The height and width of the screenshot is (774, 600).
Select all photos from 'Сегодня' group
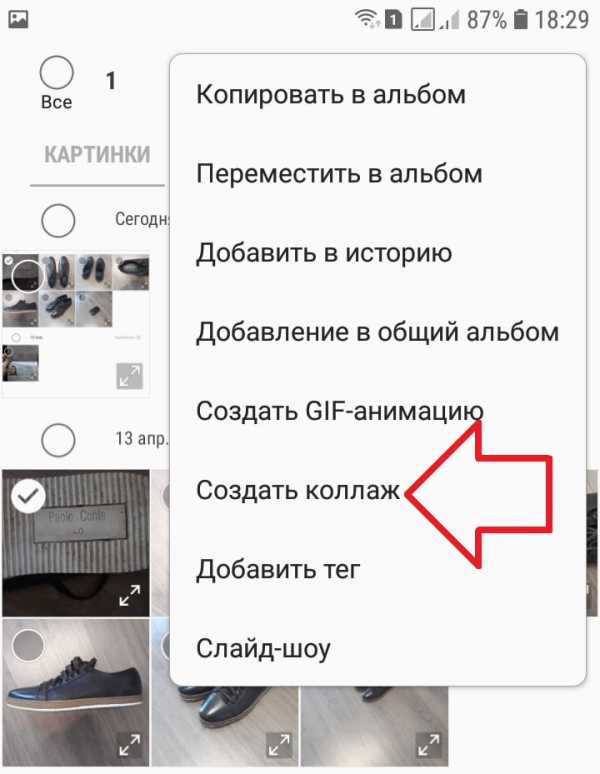click(x=59, y=220)
